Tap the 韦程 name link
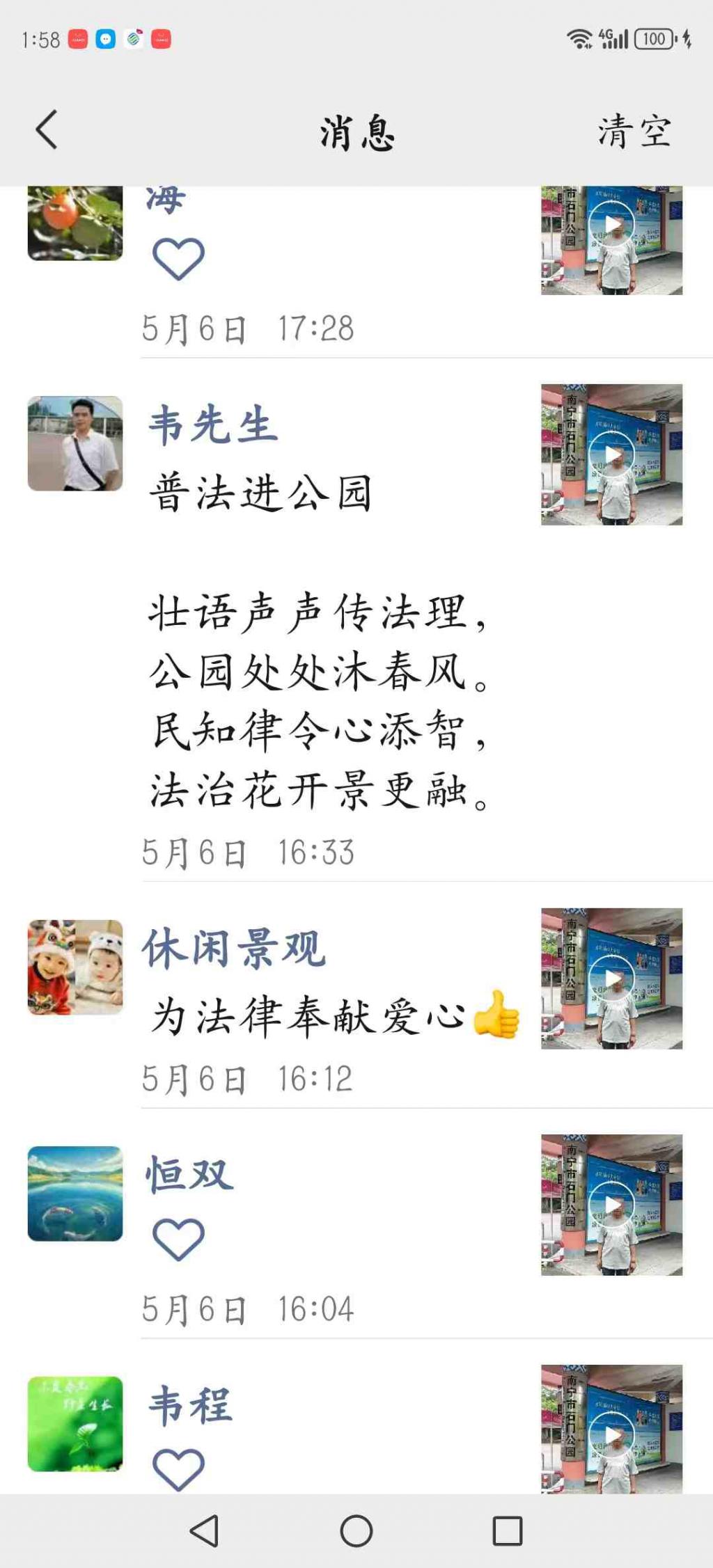Screen dimensions: 713x1568 point(190,1404)
